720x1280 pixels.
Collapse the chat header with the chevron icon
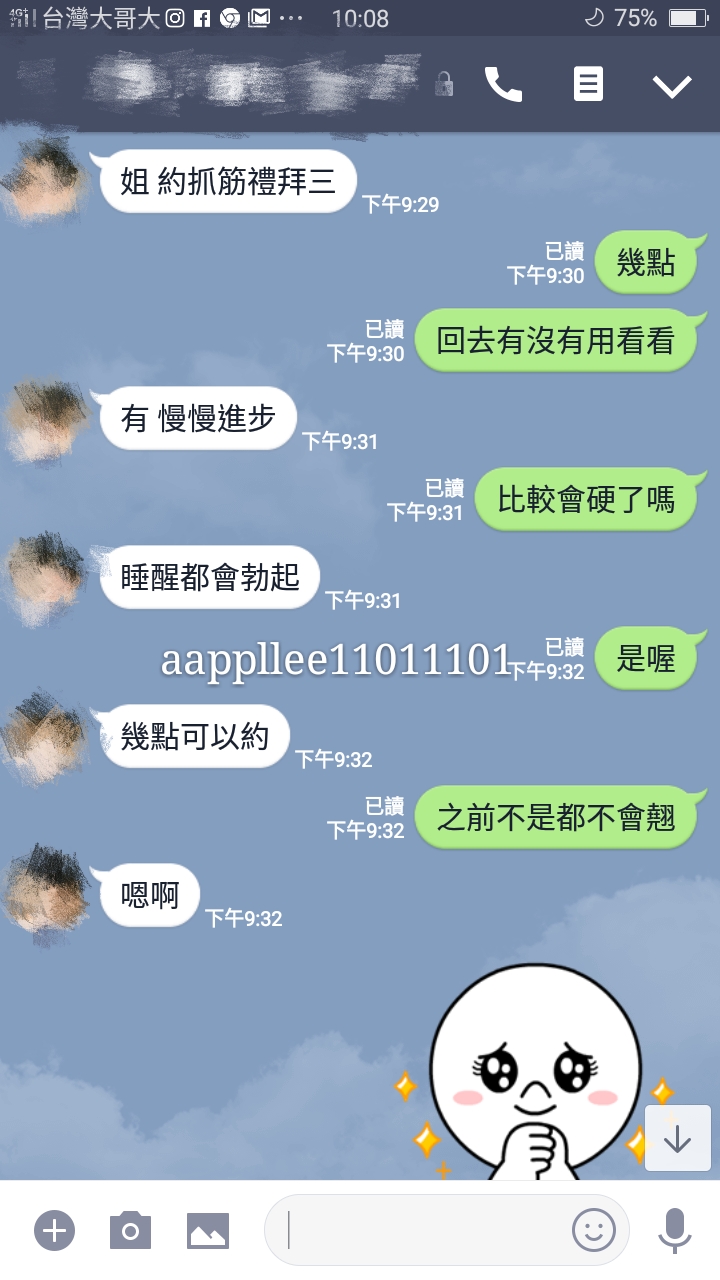[672, 86]
